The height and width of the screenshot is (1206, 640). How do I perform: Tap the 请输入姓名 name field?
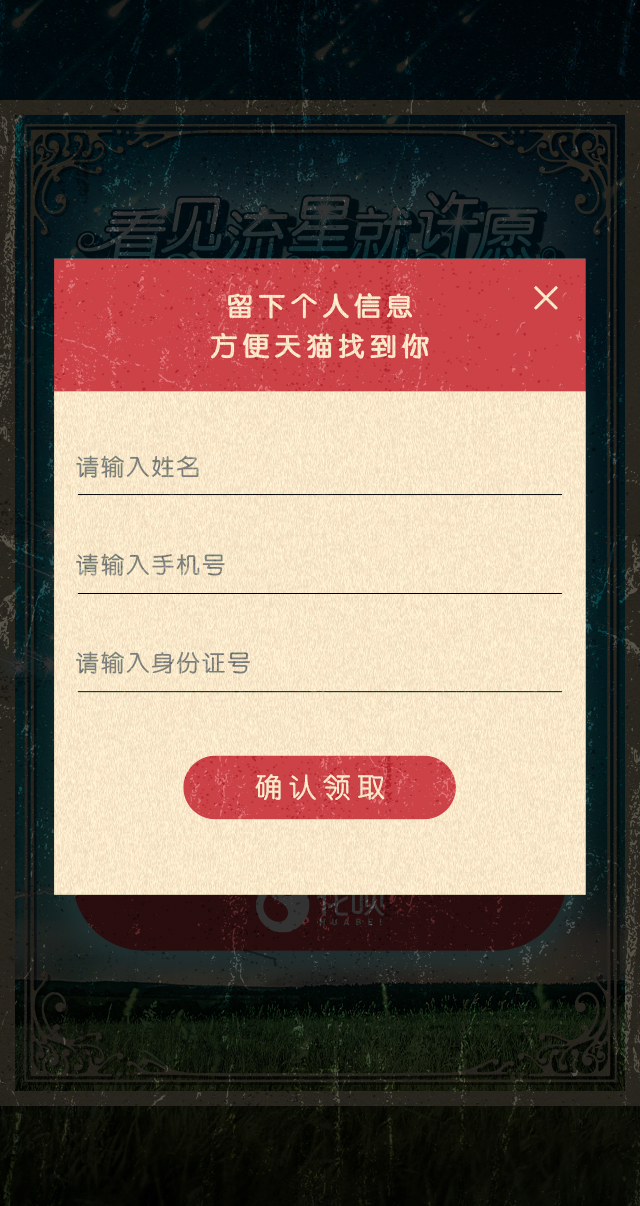(x=319, y=467)
